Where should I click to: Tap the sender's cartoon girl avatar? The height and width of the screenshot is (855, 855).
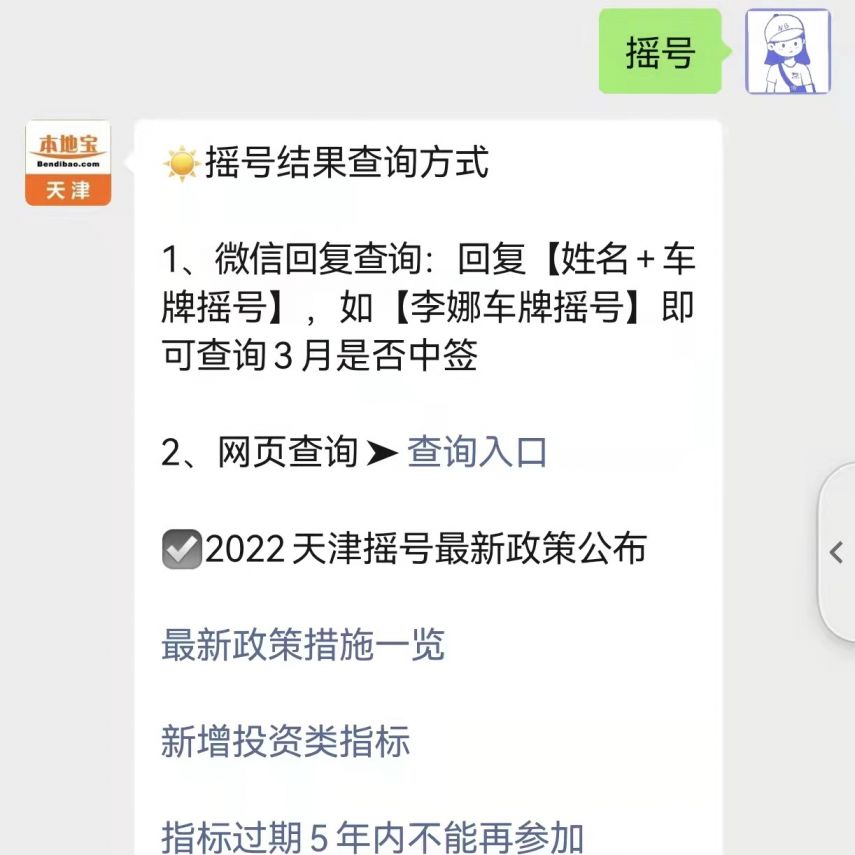click(788, 52)
